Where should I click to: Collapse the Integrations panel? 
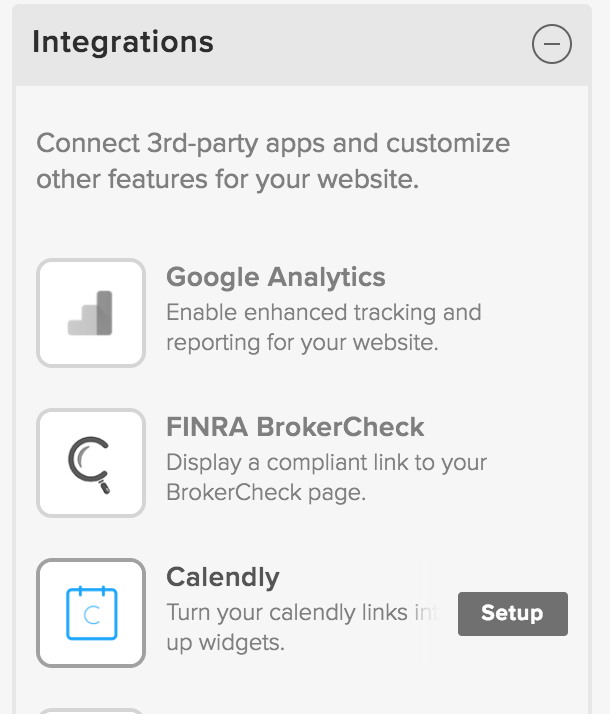[551, 44]
